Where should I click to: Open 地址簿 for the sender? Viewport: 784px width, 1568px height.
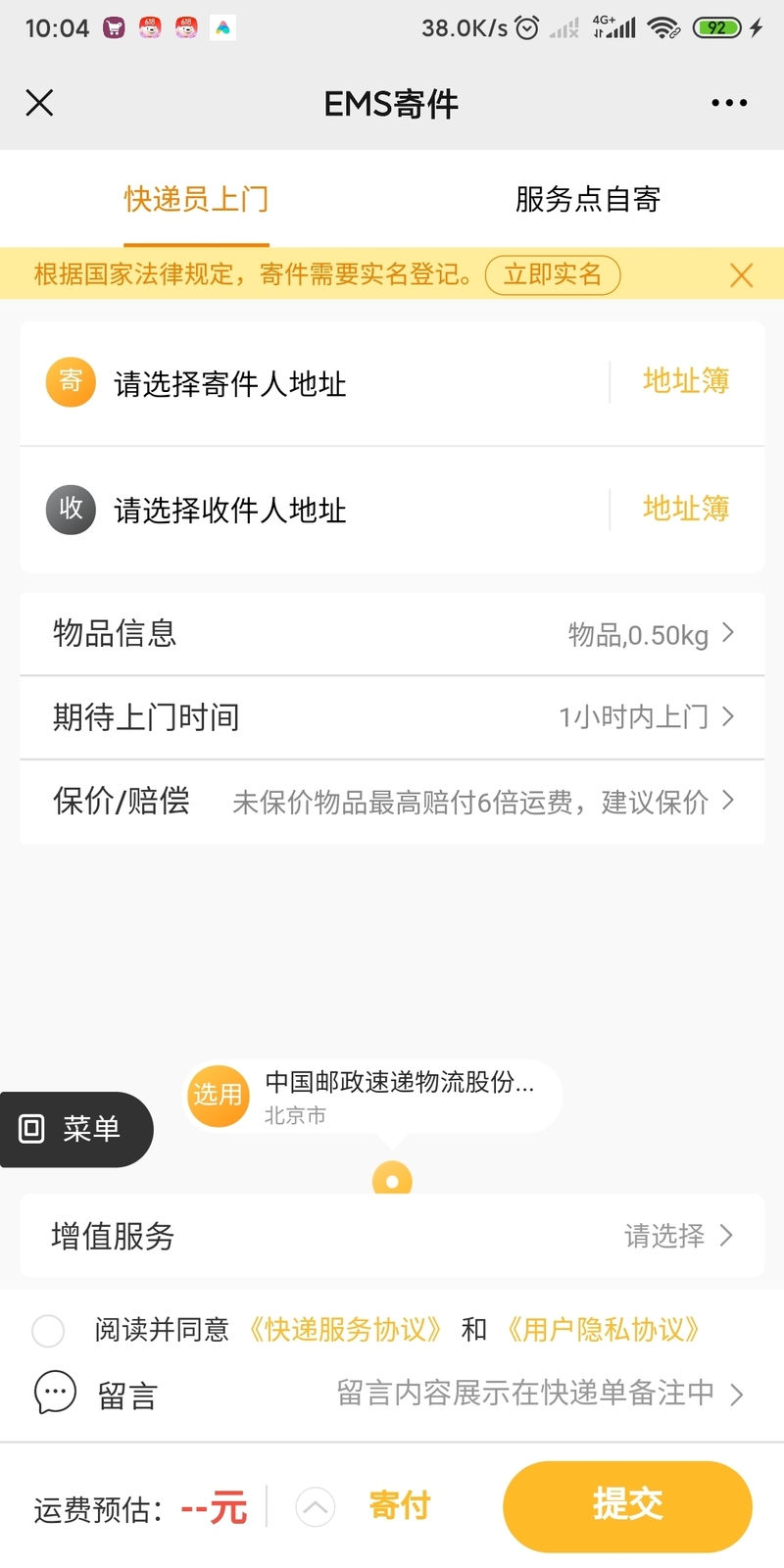click(686, 381)
